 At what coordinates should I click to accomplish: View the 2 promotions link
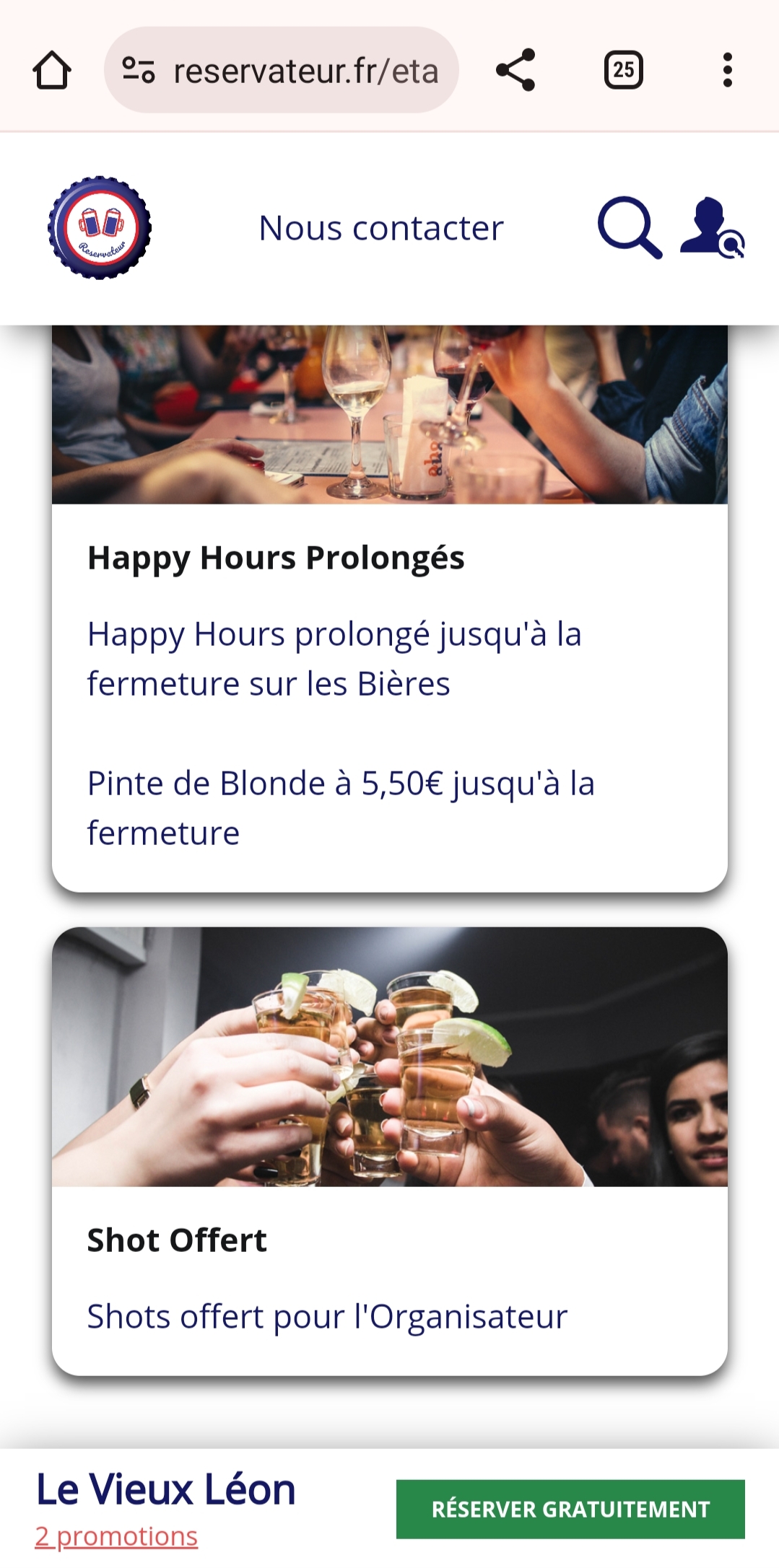point(116,1536)
